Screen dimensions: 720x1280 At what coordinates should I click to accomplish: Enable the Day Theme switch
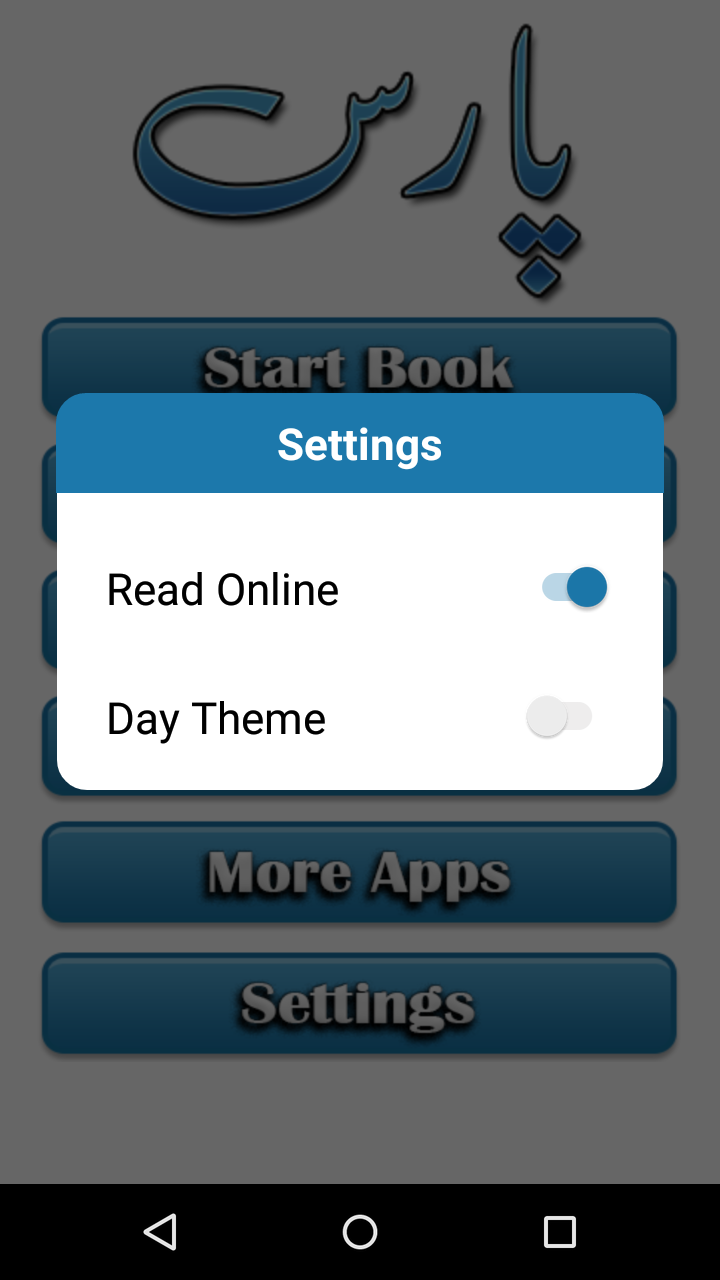click(x=560, y=717)
